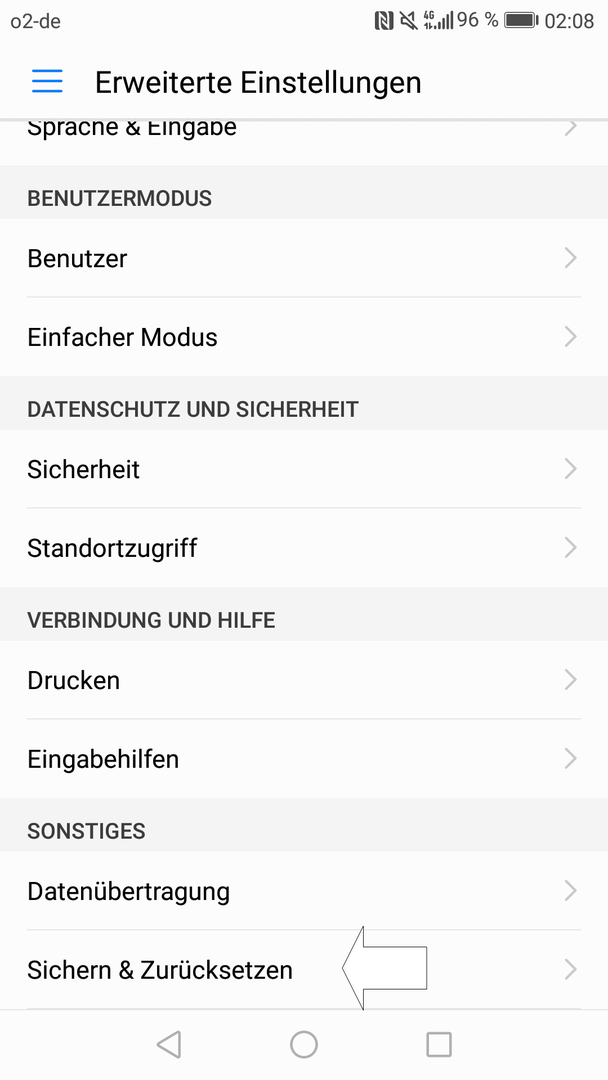Open the Drucken row

[x=304, y=680]
